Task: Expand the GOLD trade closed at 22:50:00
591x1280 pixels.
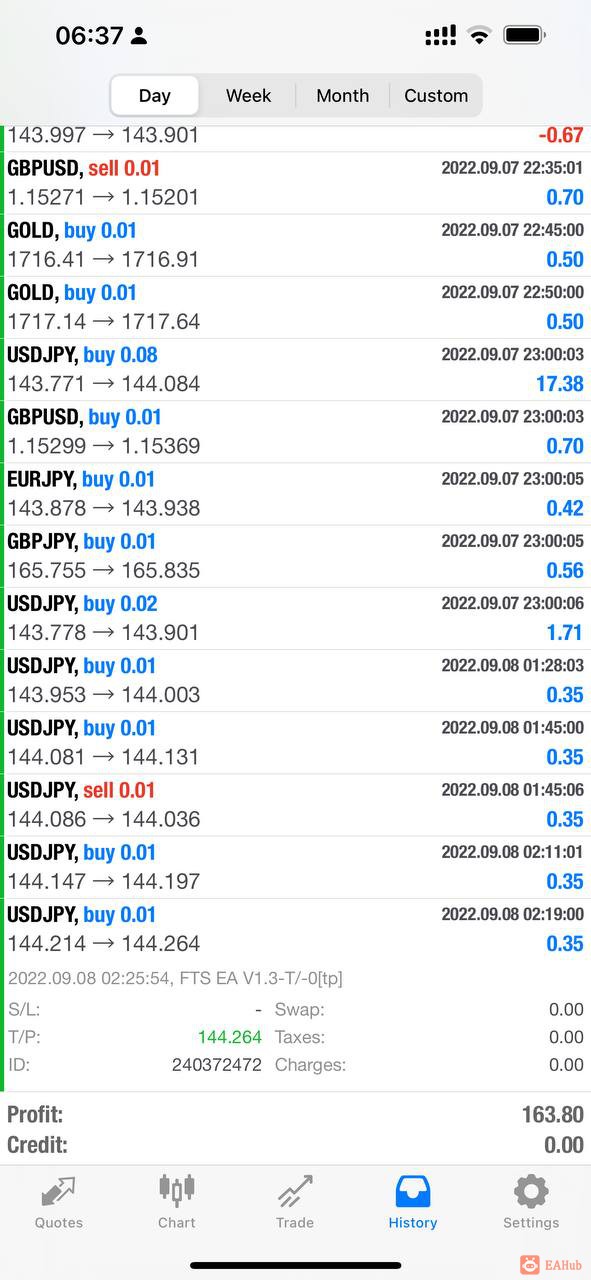Action: [x=295, y=307]
